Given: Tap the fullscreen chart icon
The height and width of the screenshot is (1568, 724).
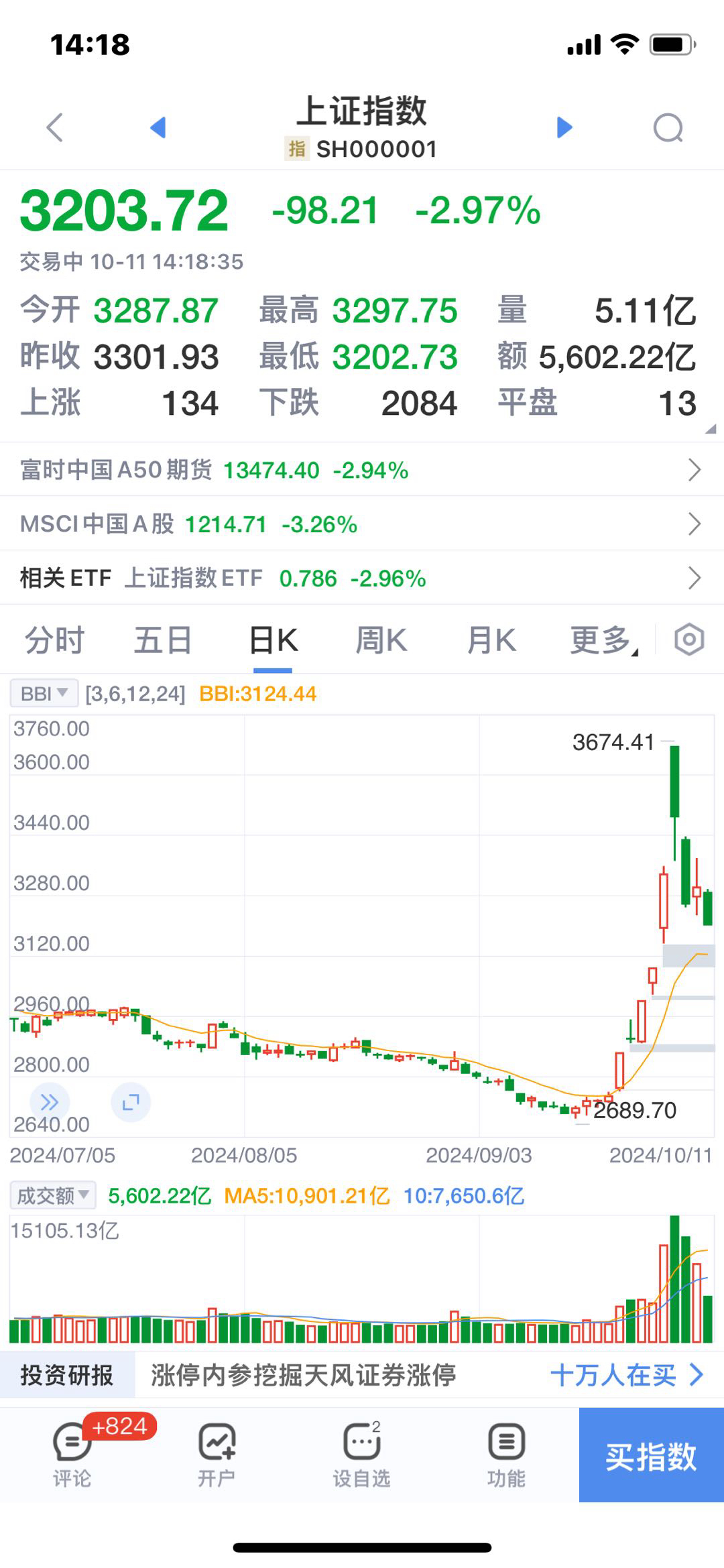Looking at the screenshot, I should (x=131, y=1102).
